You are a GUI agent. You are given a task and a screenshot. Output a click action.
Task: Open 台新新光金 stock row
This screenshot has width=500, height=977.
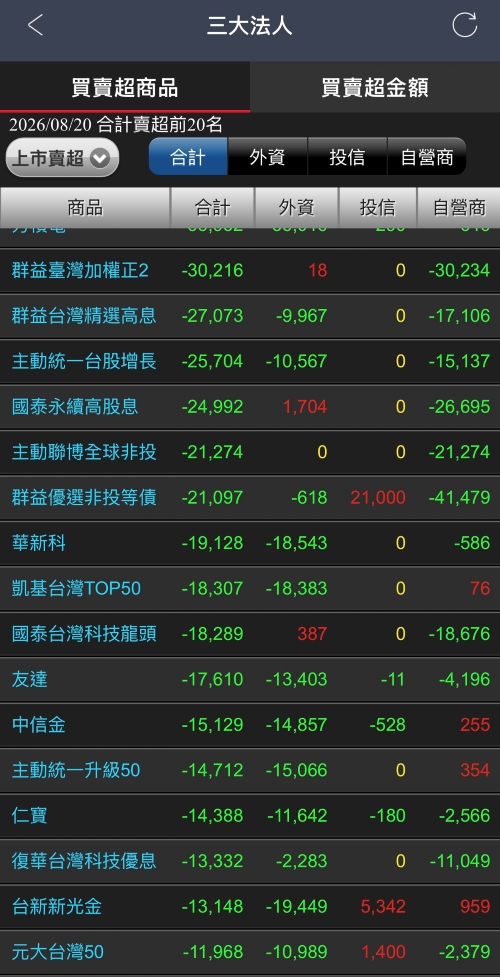(x=250, y=907)
